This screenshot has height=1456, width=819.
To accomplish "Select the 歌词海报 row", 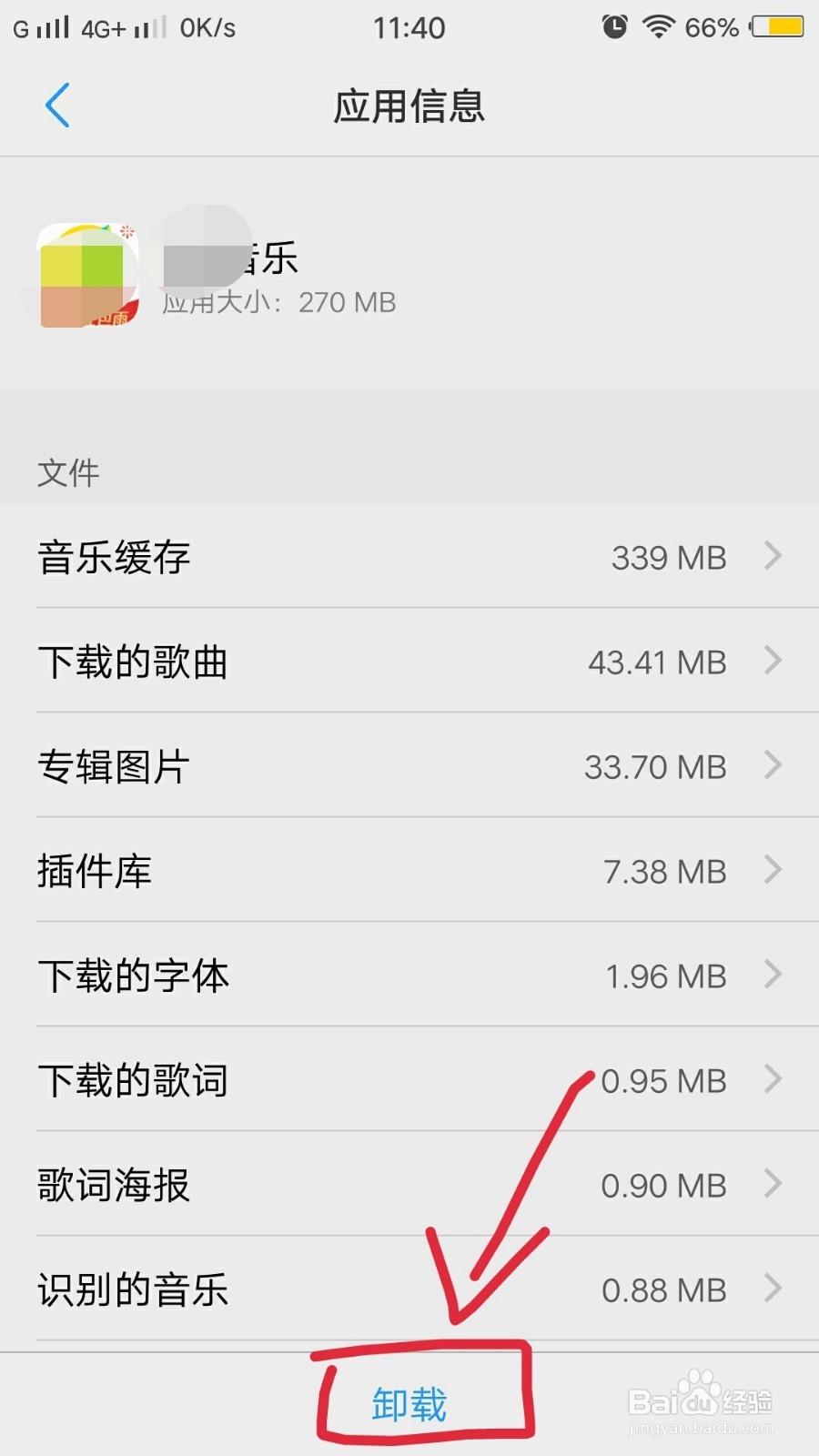I will pyautogui.click(x=409, y=1185).
